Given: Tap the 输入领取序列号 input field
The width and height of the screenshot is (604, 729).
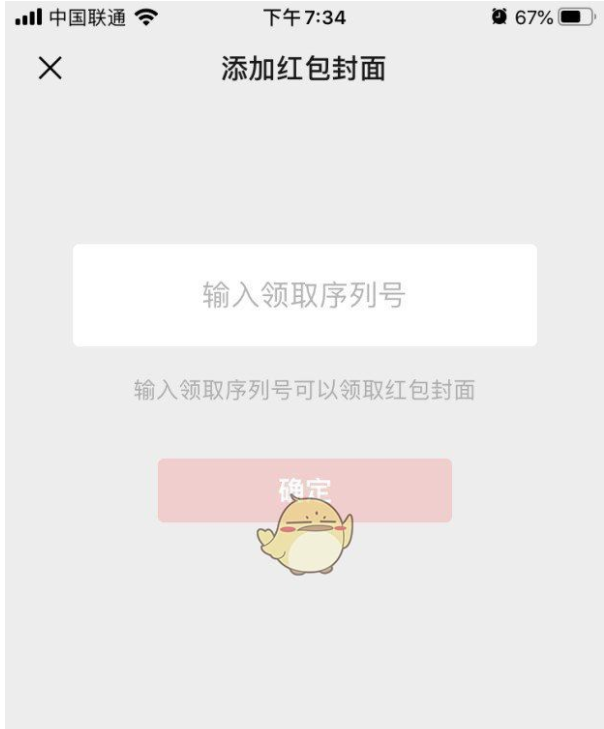Looking at the screenshot, I should click(304, 296).
